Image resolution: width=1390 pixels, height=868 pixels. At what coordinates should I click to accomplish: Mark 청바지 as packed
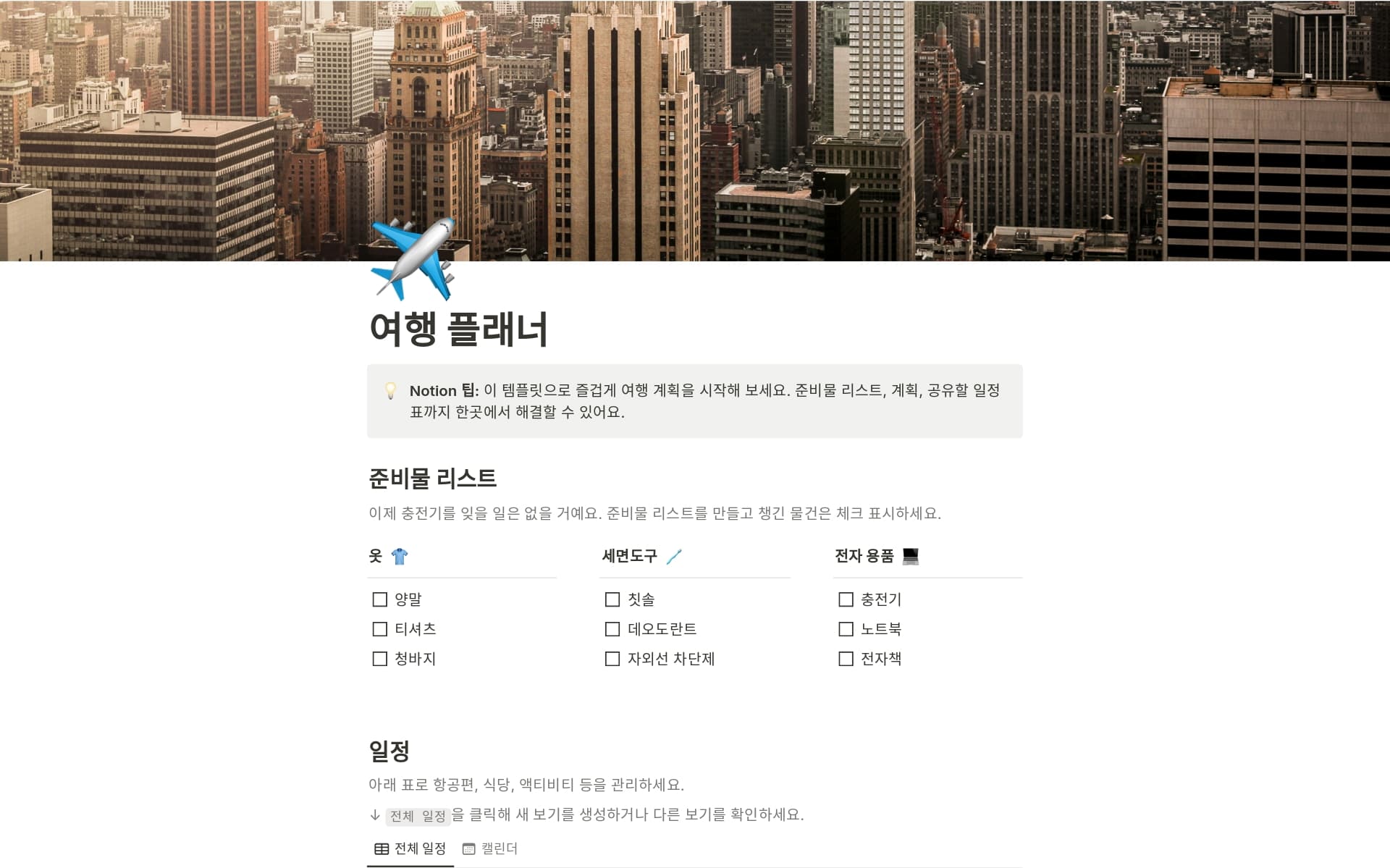point(379,659)
